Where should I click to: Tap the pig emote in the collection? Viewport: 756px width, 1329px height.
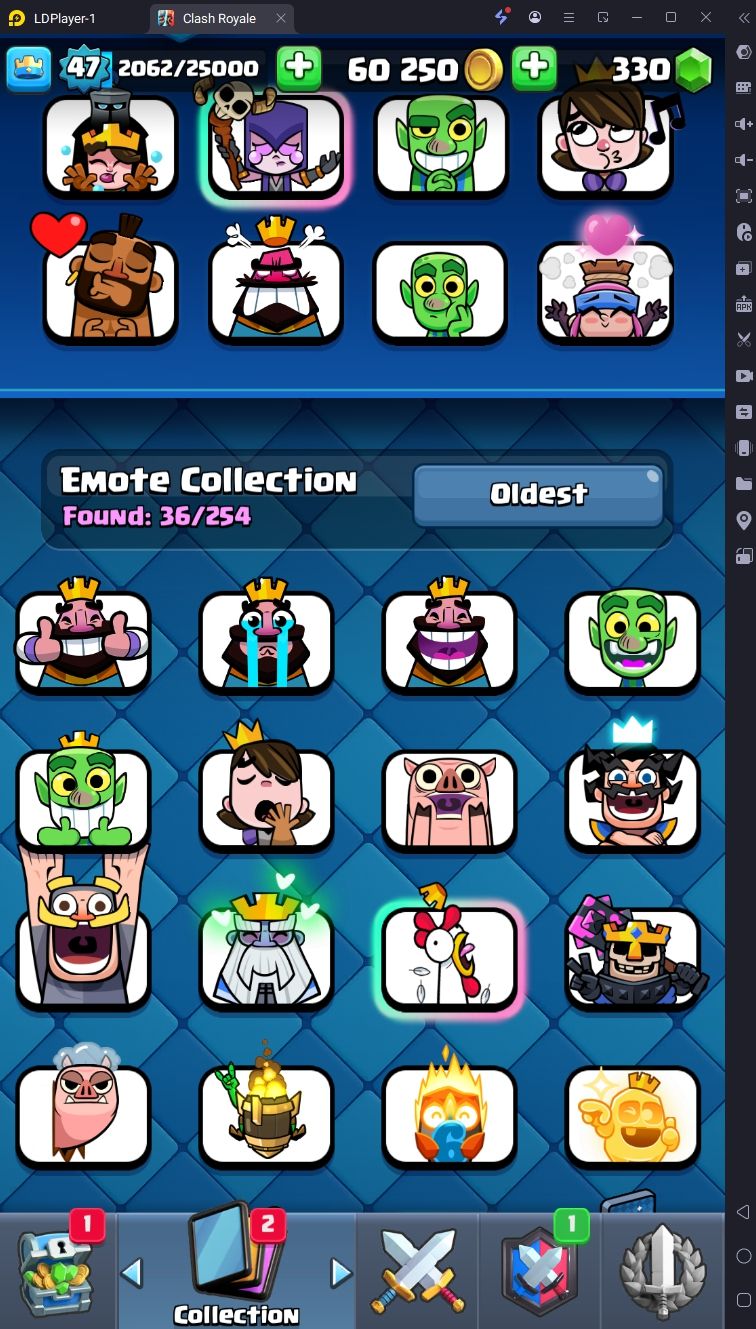(x=449, y=797)
